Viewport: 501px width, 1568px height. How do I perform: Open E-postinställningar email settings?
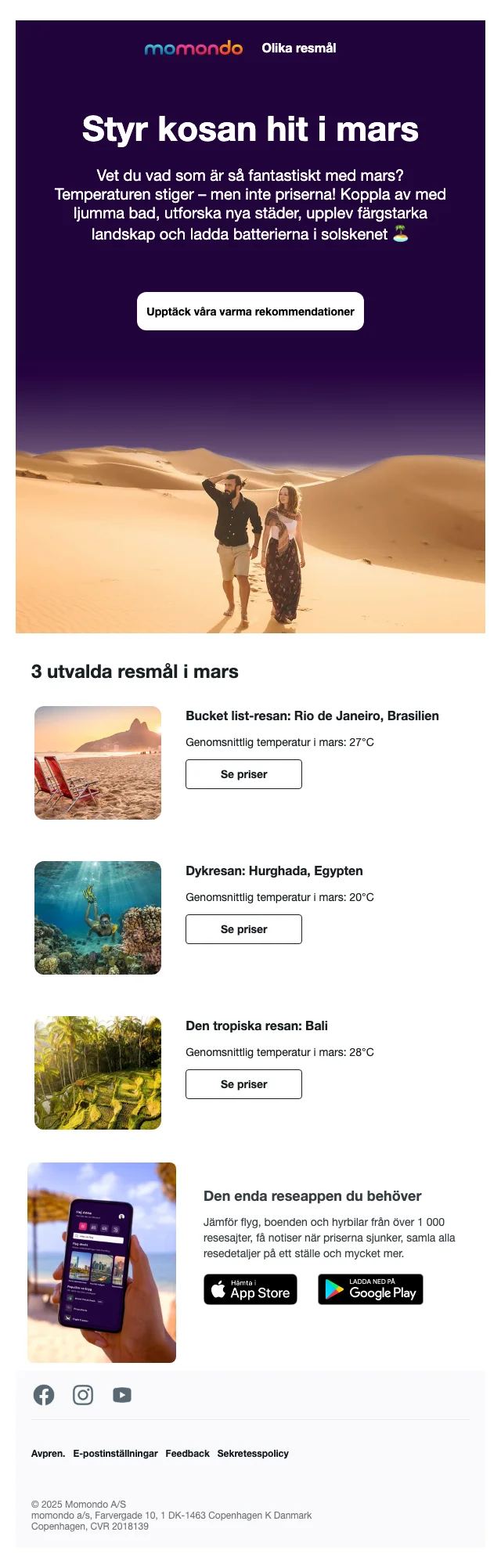click(116, 1454)
